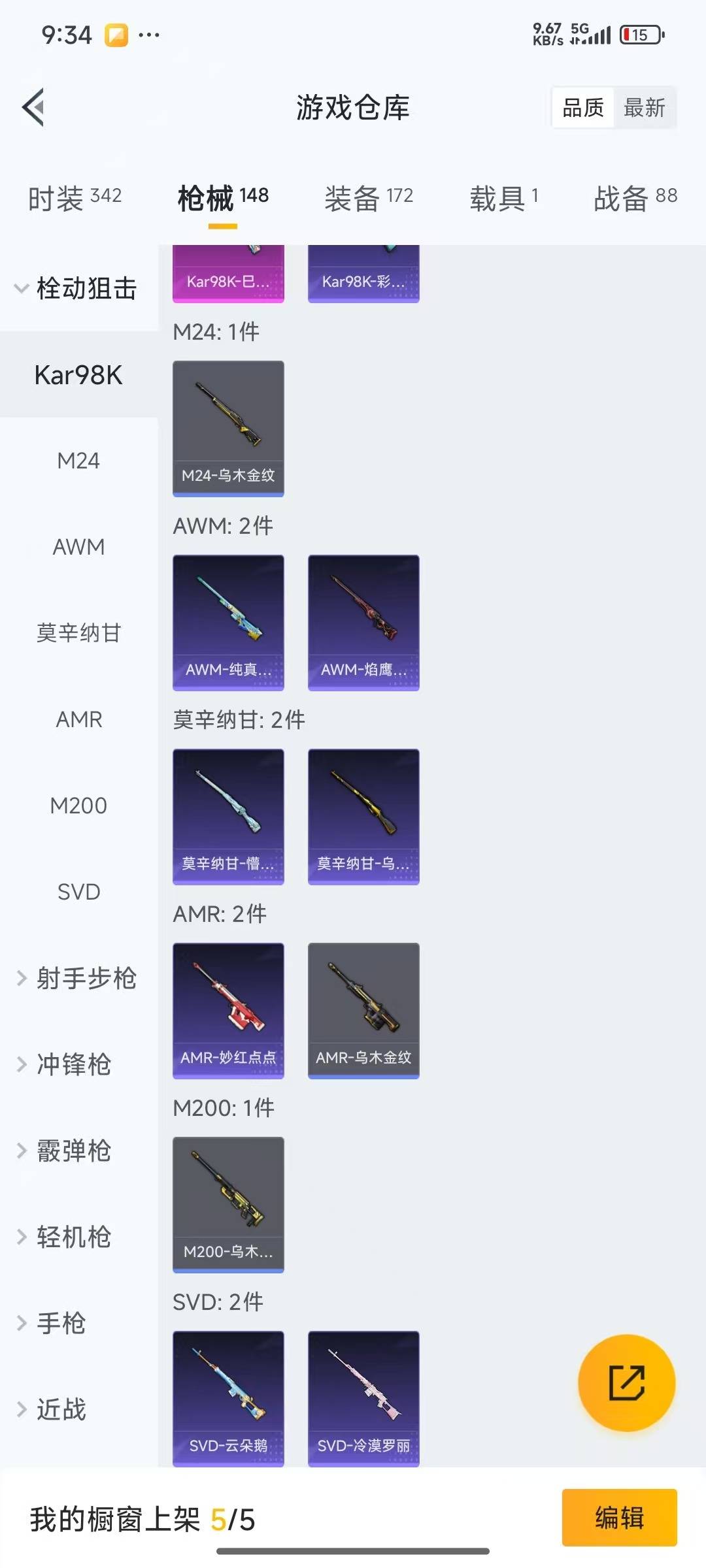Screen dimensions: 706x1568
Task: Expand the 射手步枪 category
Action: [77, 978]
